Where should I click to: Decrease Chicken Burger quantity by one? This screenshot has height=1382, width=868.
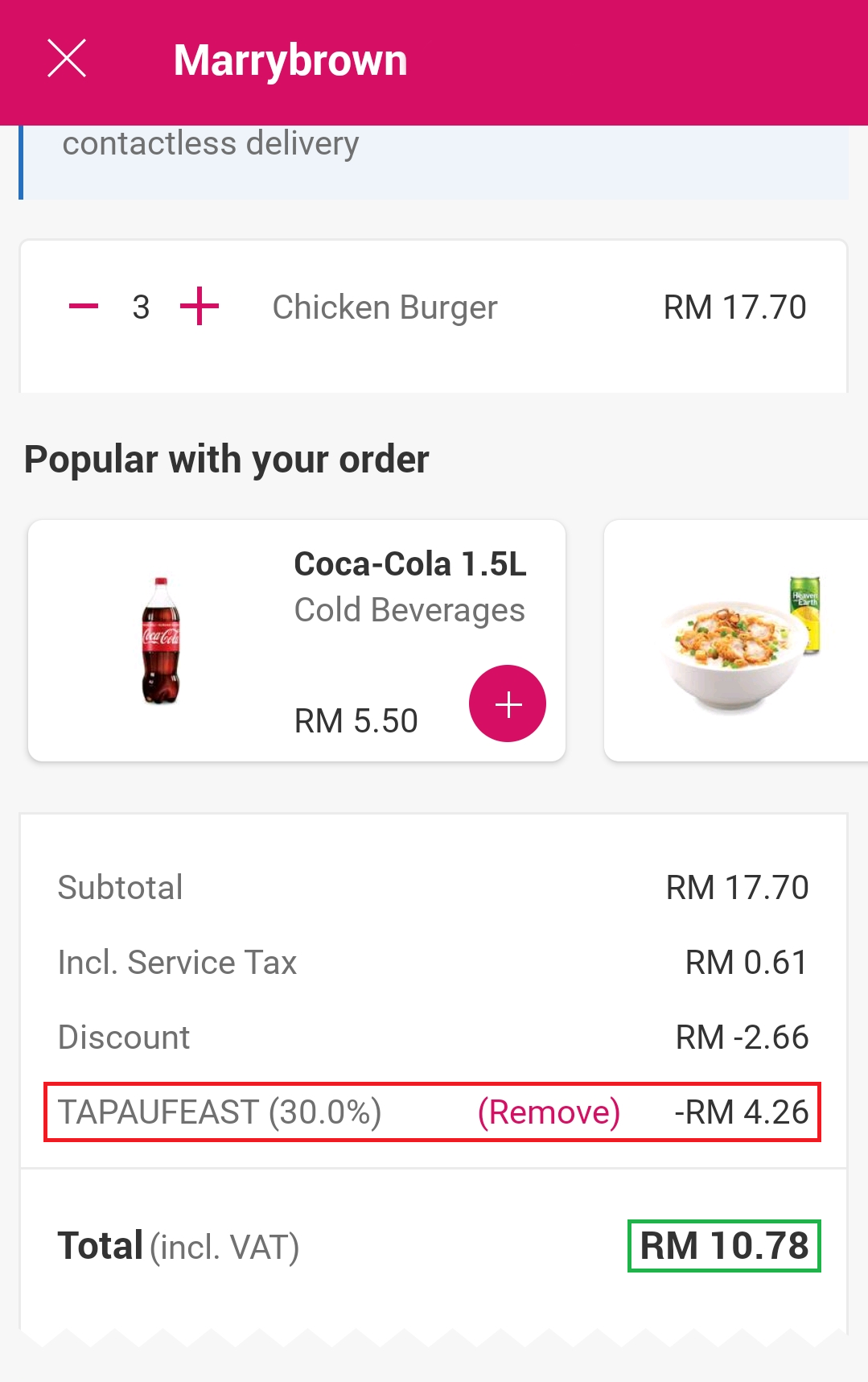tap(84, 306)
